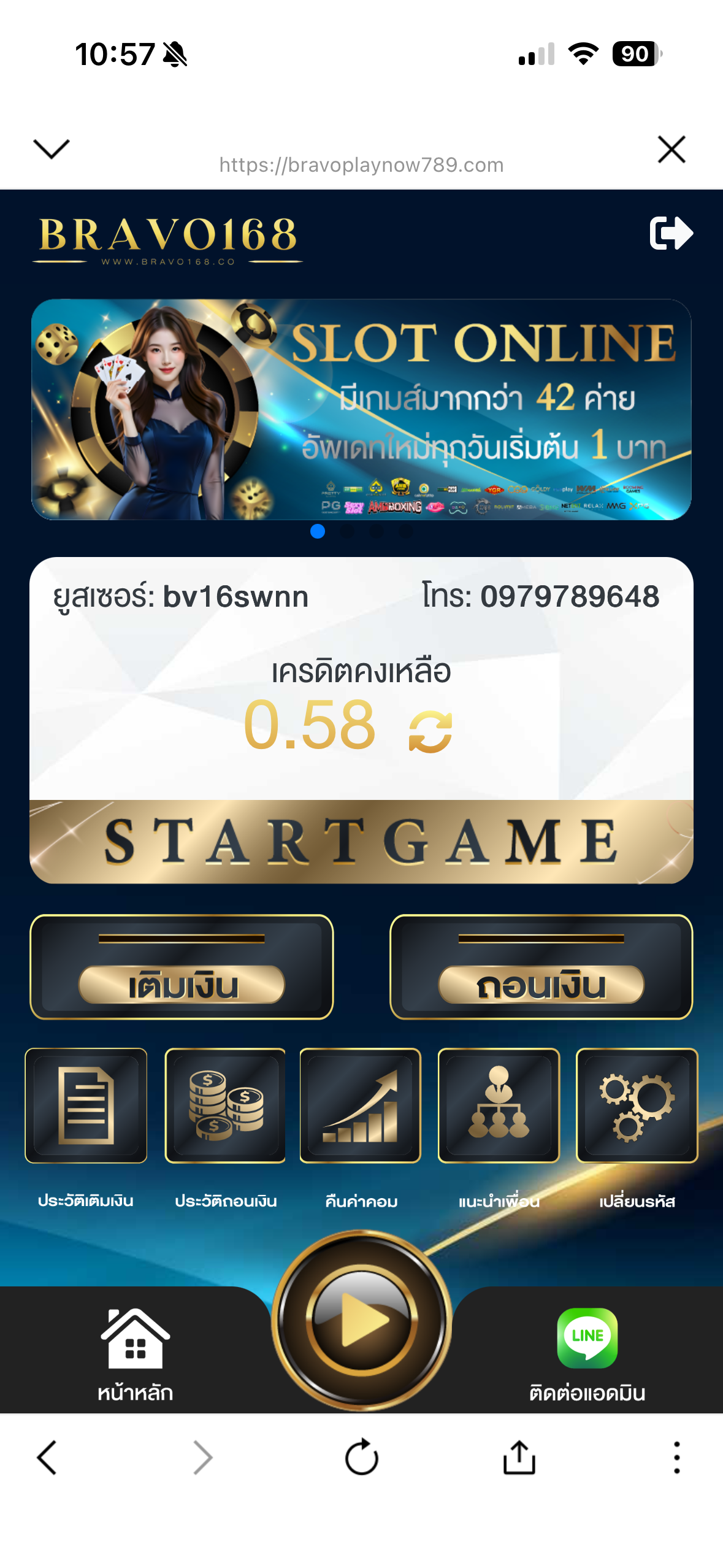The height and width of the screenshot is (1568, 723).
Task: Open แนะนำเพื่อน refer a friend
Action: click(499, 1105)
